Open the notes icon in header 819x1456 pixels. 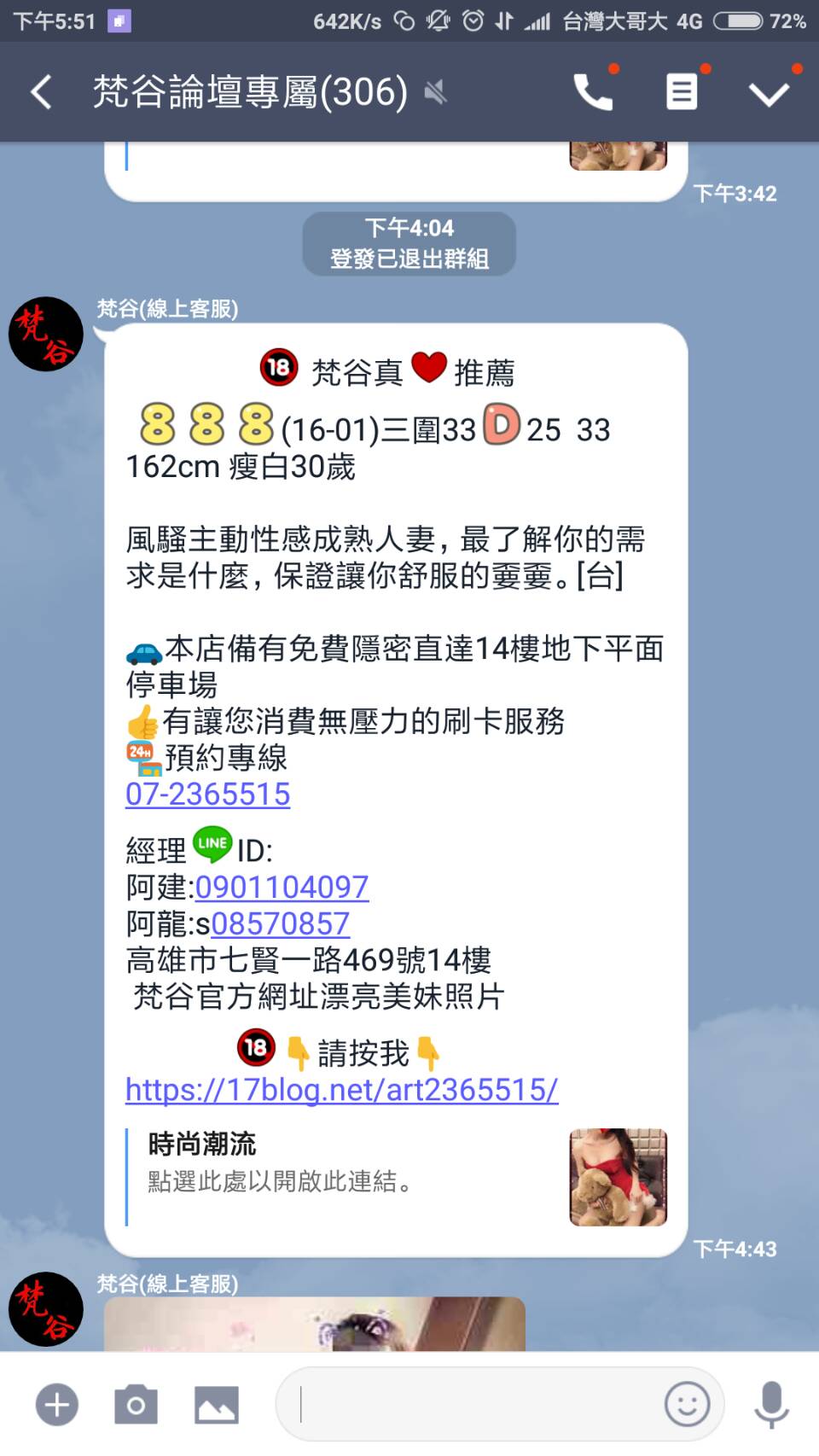pyautogui.click(x=682, y=91)
